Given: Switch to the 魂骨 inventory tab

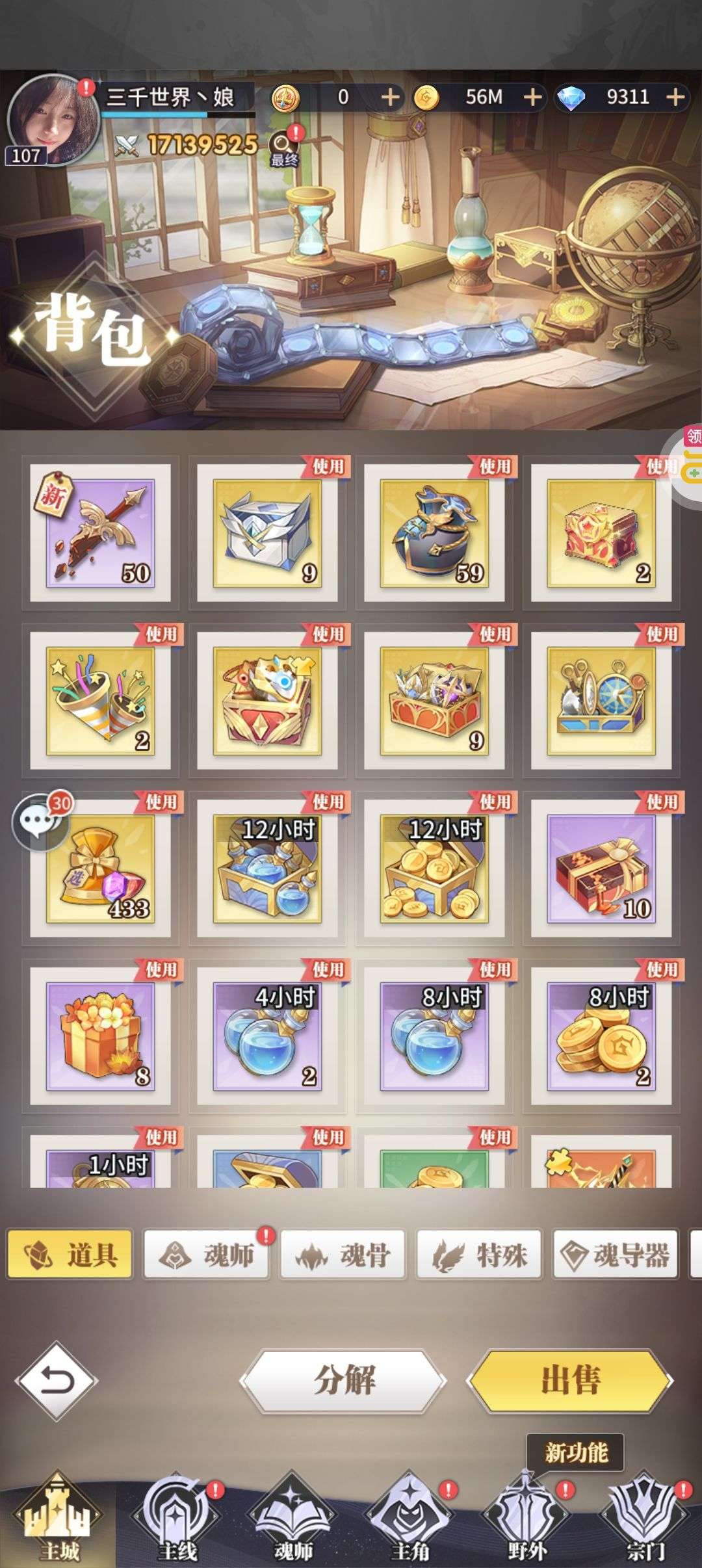Looking at the screenshot, I should click(x=343, y=1255).
